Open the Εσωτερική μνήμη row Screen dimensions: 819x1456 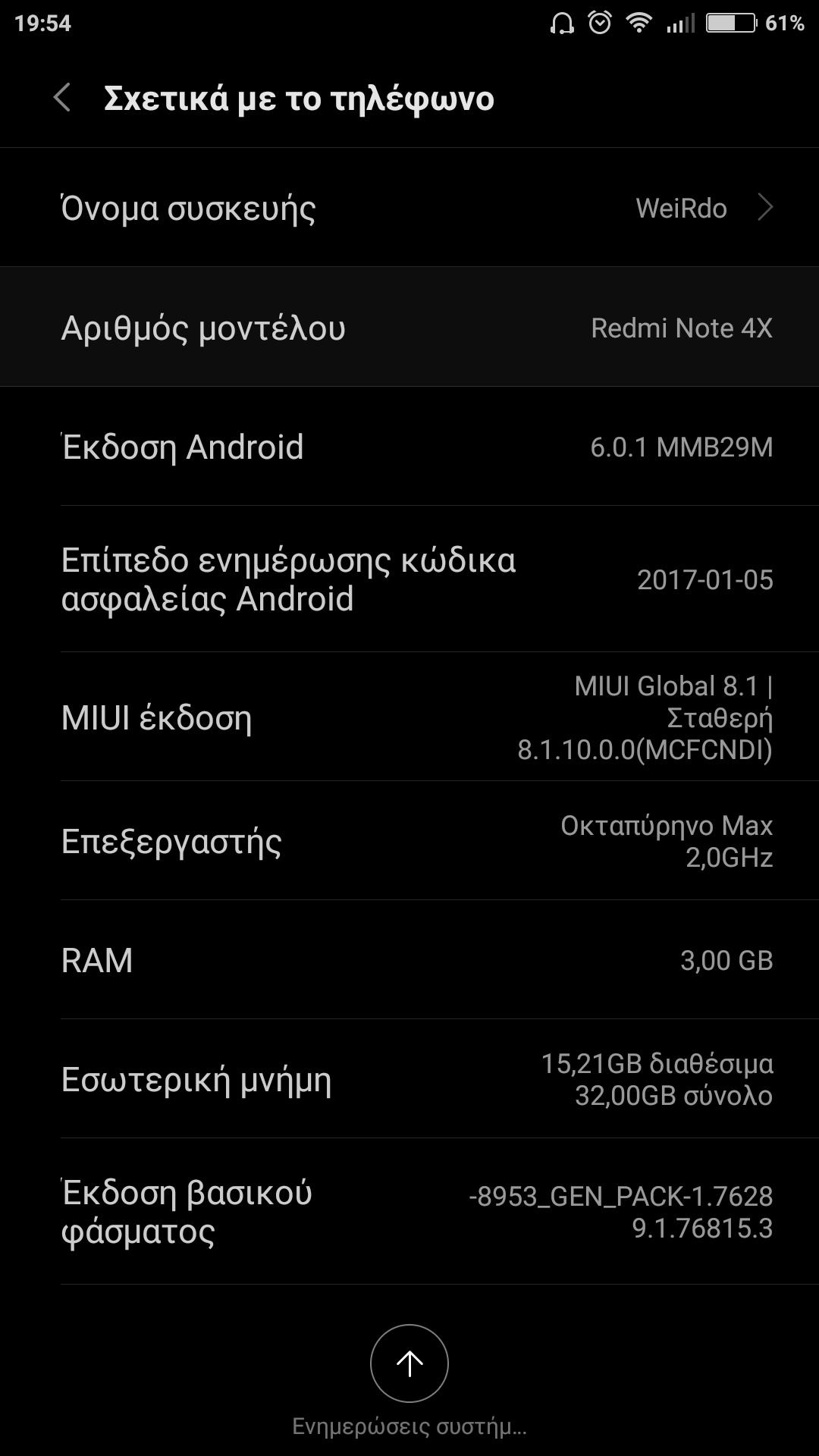pos(409,1079)
